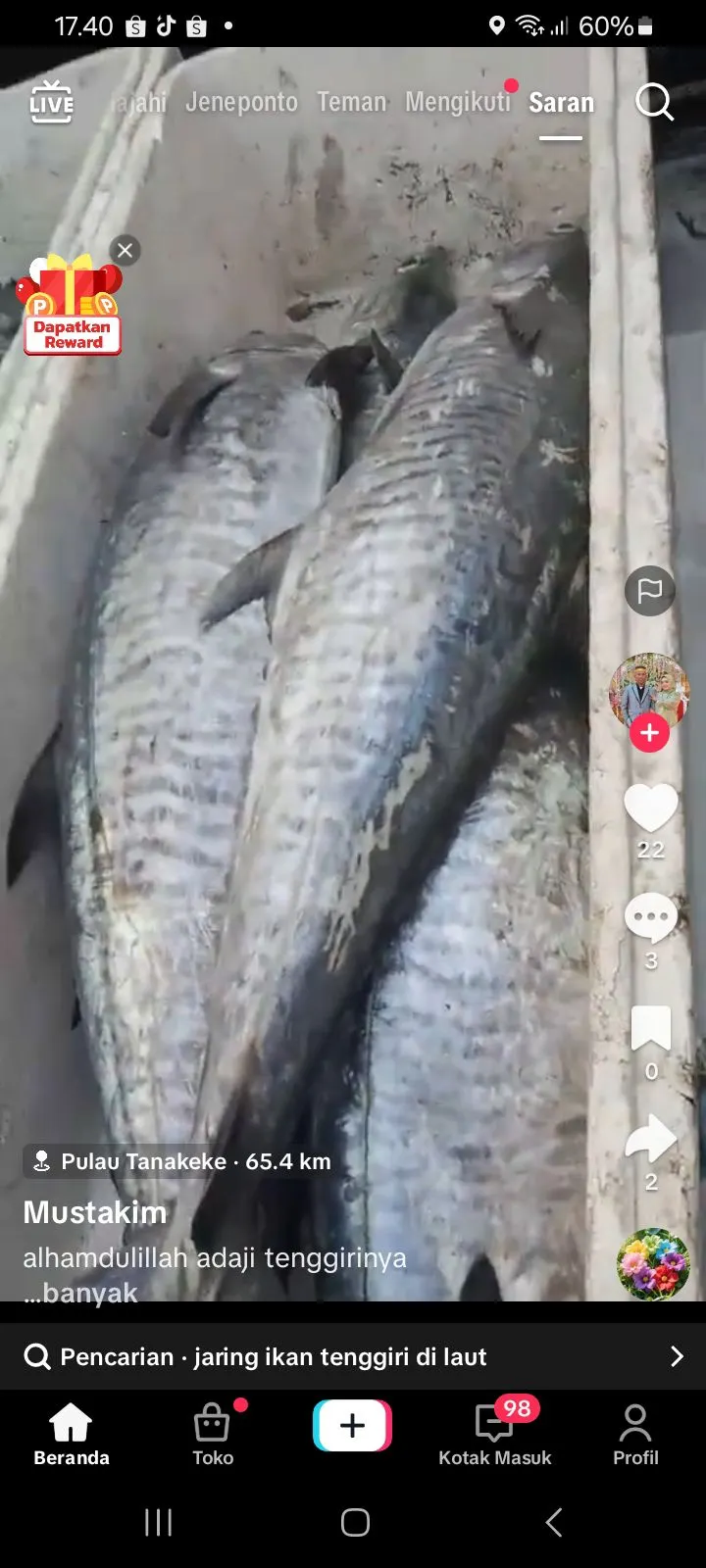Open the LIVE streams icon

[x=52, y=103]
